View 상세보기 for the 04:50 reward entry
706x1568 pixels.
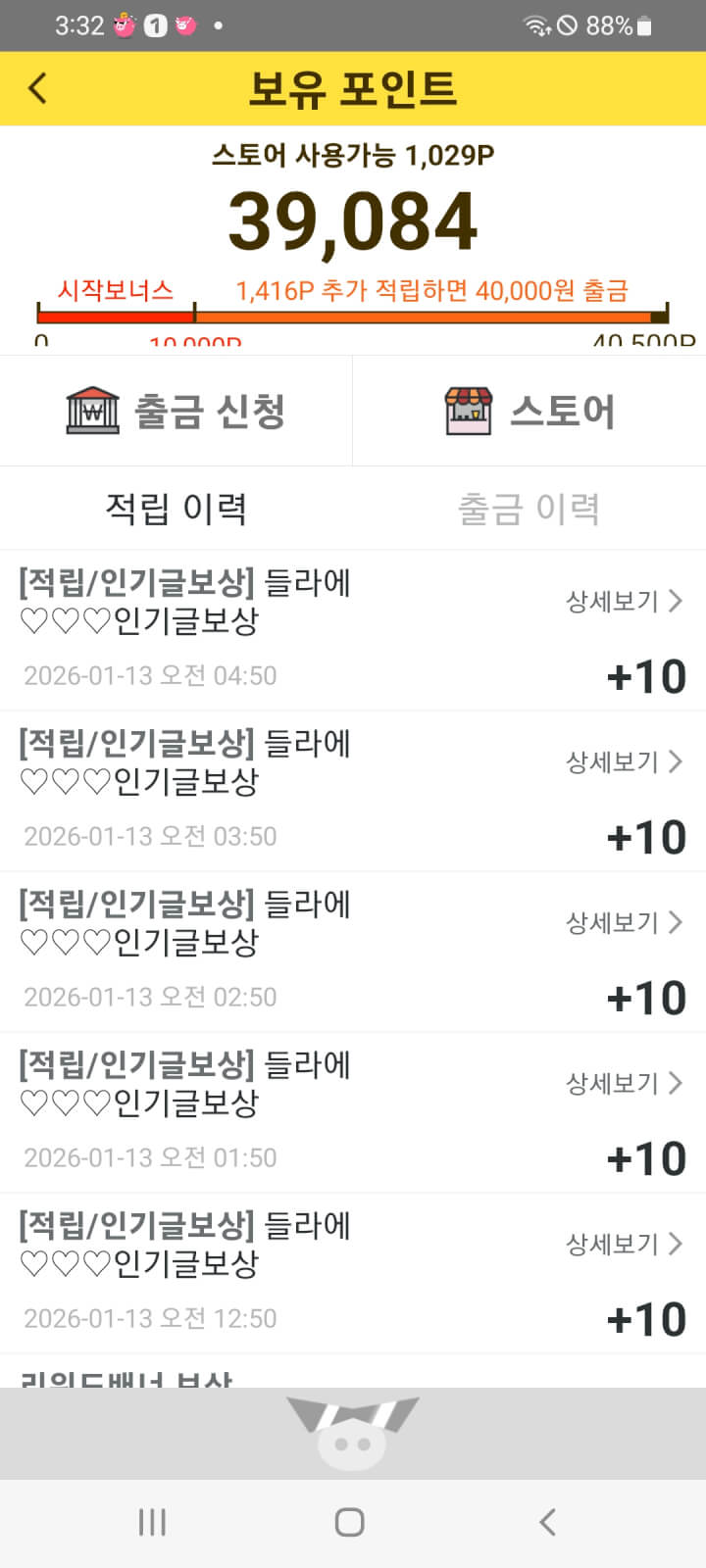624,601
